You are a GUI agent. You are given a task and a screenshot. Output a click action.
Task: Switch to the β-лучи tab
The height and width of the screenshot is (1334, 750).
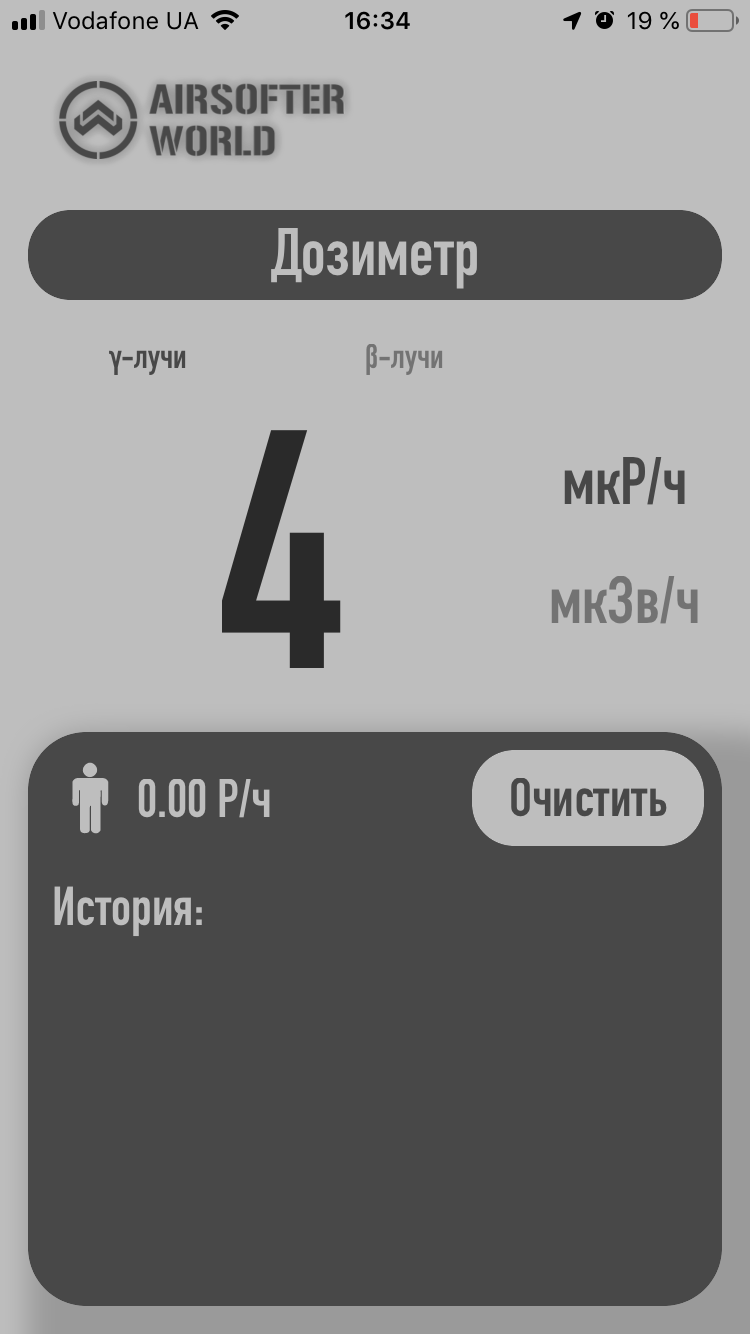click(403, 359)
